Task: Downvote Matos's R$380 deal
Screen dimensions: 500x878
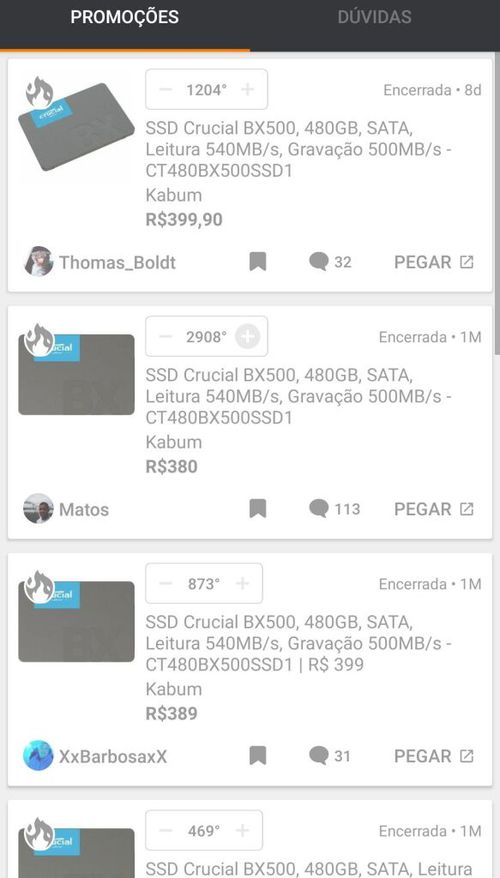Action: tap(166, 337)
